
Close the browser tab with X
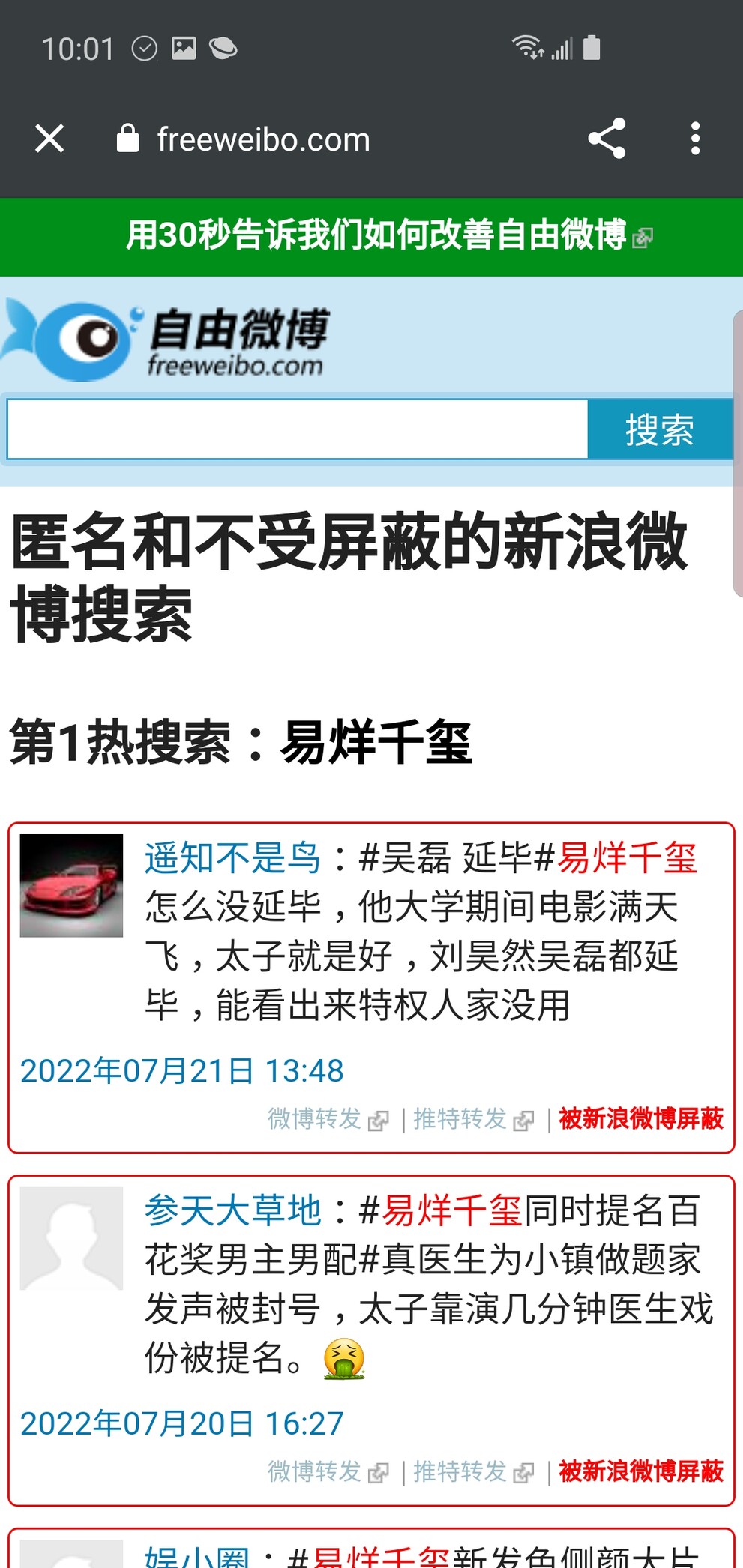coord(49,139)
